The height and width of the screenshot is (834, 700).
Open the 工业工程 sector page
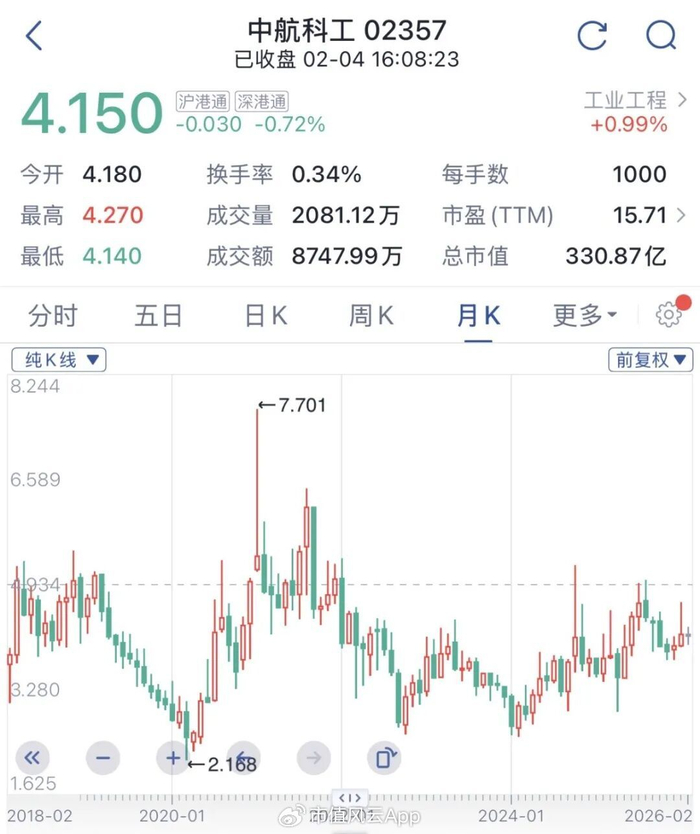point(636,100)
